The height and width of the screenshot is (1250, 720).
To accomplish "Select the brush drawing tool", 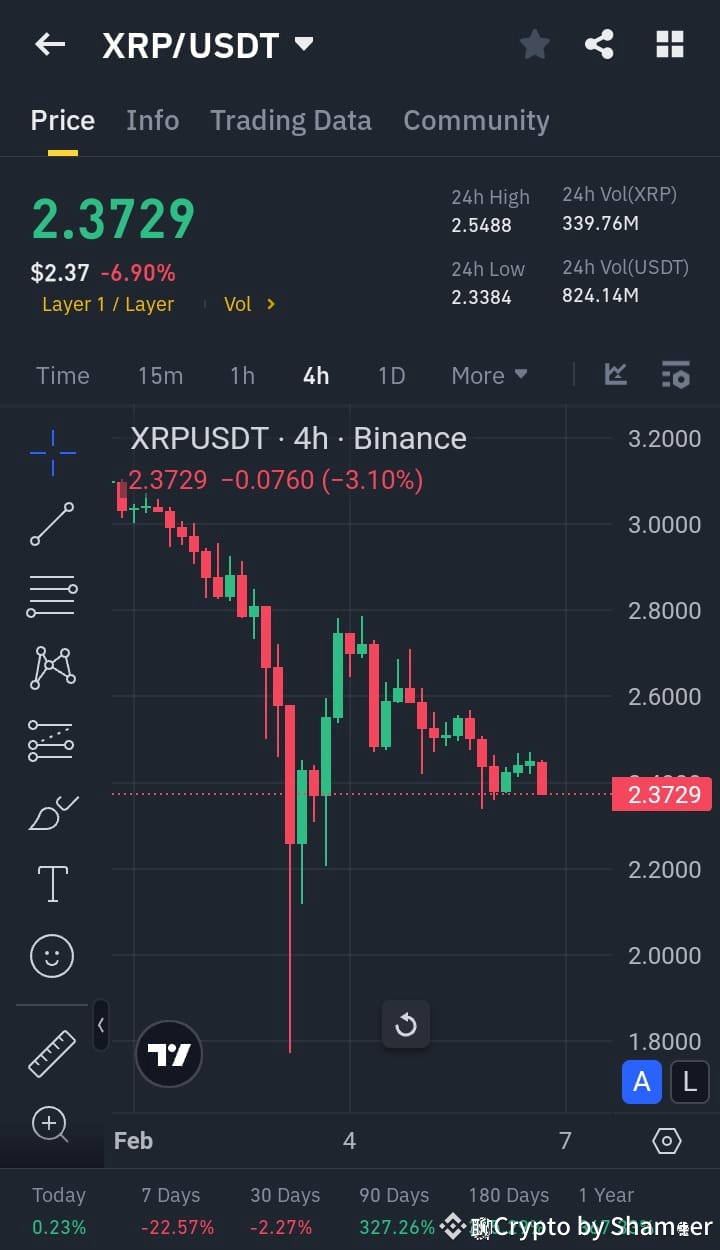I will (x=51, y=812).
